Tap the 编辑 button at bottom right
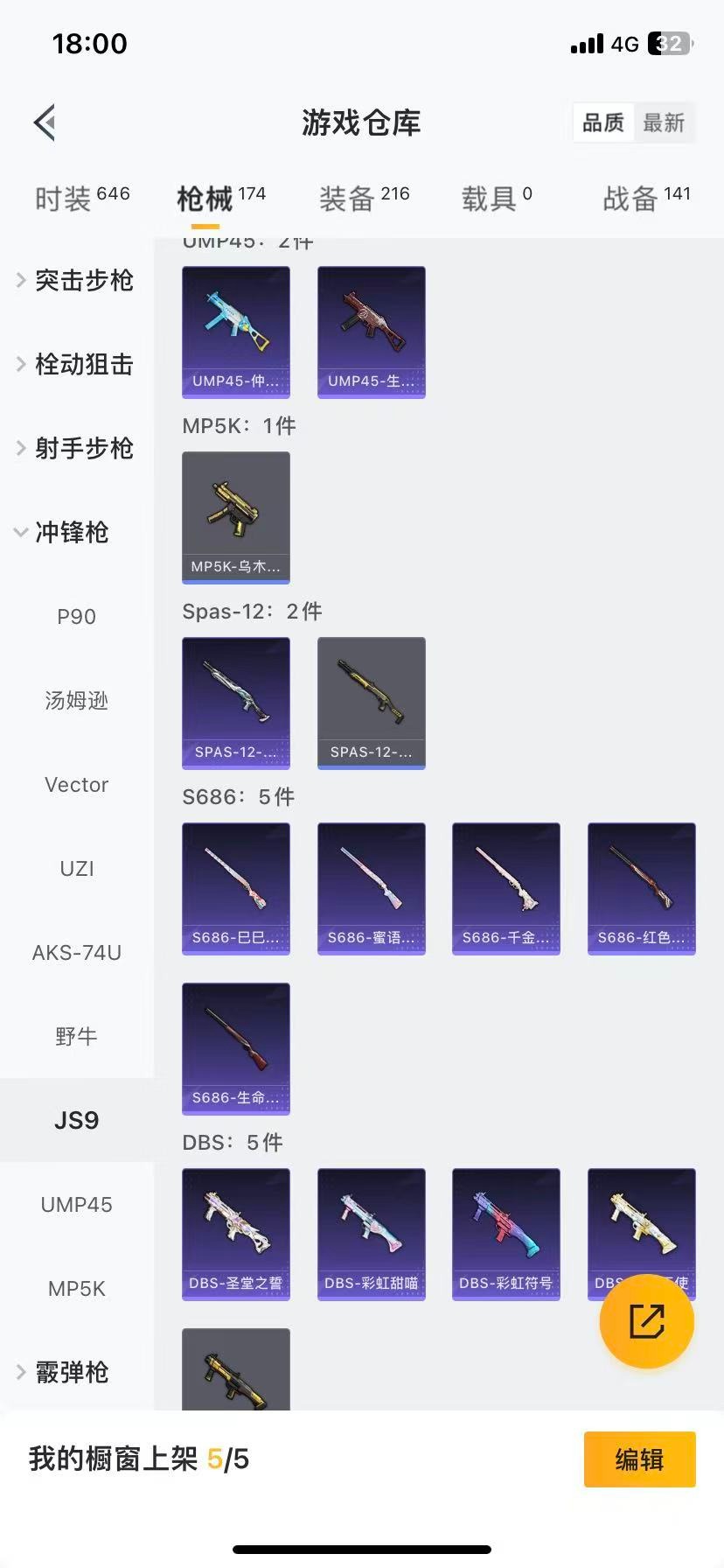This screenshot has width=724, height=1568. coord(639,1459)
